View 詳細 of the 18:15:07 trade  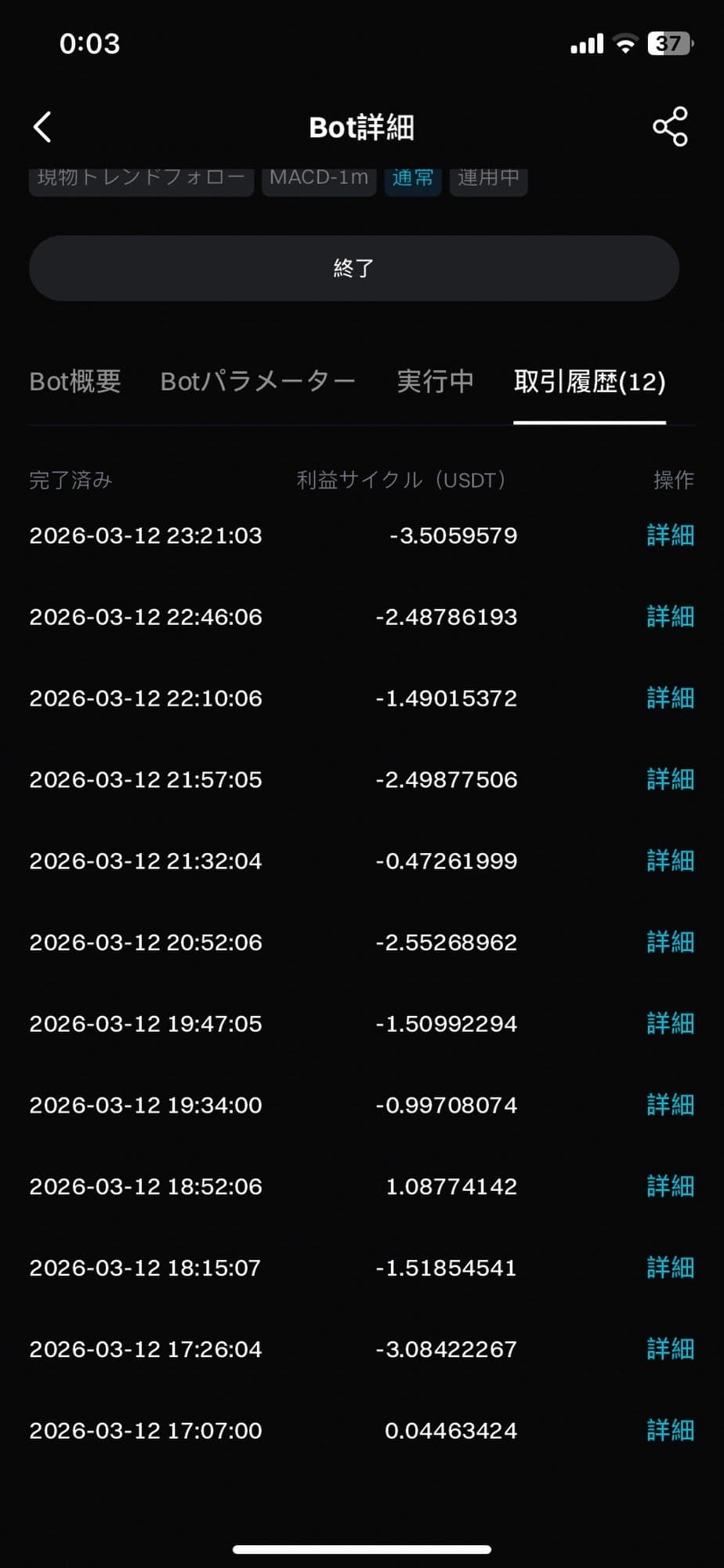pyautogui.click(x=670, y=1268)
